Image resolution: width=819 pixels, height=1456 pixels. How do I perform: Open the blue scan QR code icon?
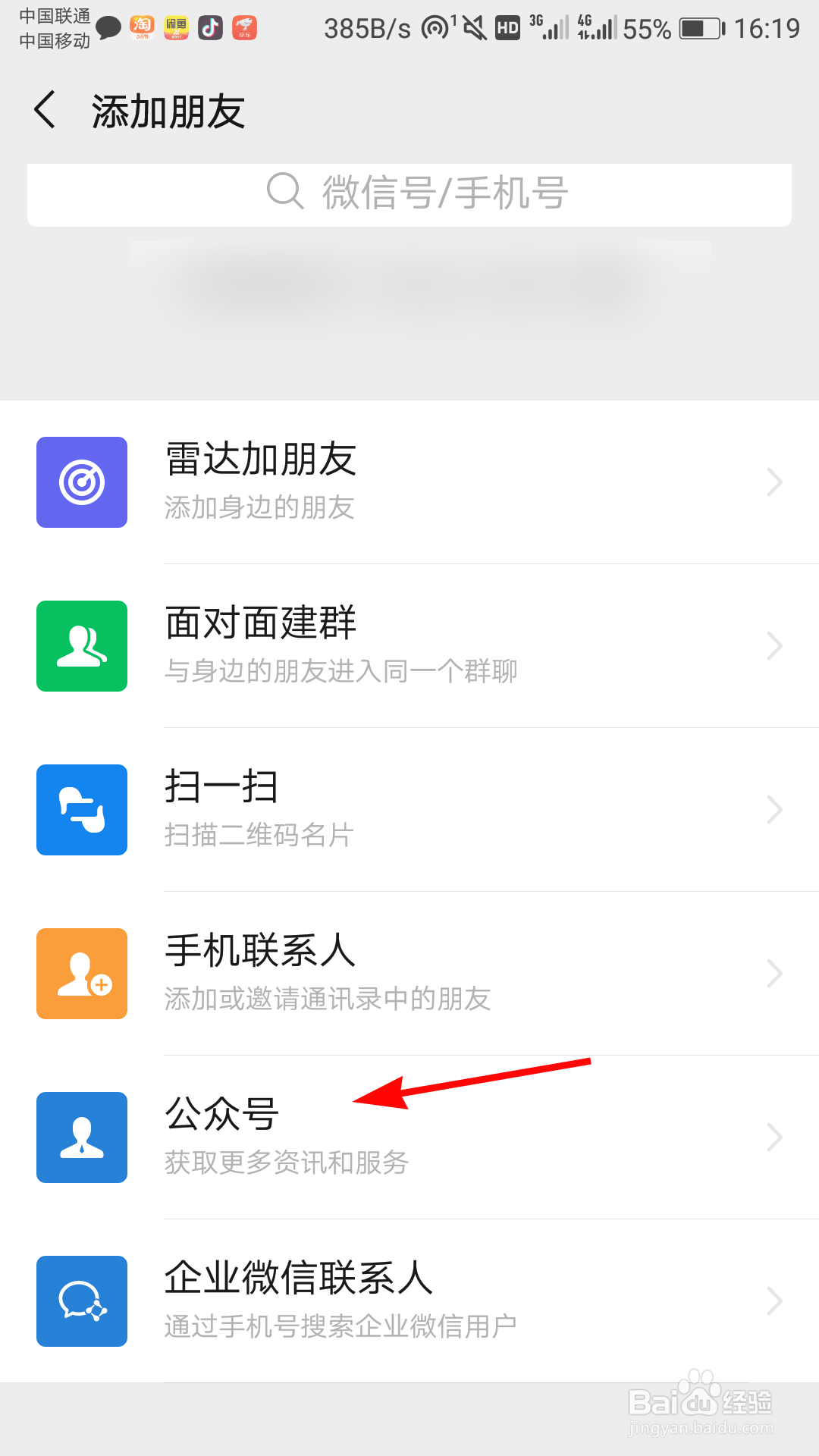81,809
